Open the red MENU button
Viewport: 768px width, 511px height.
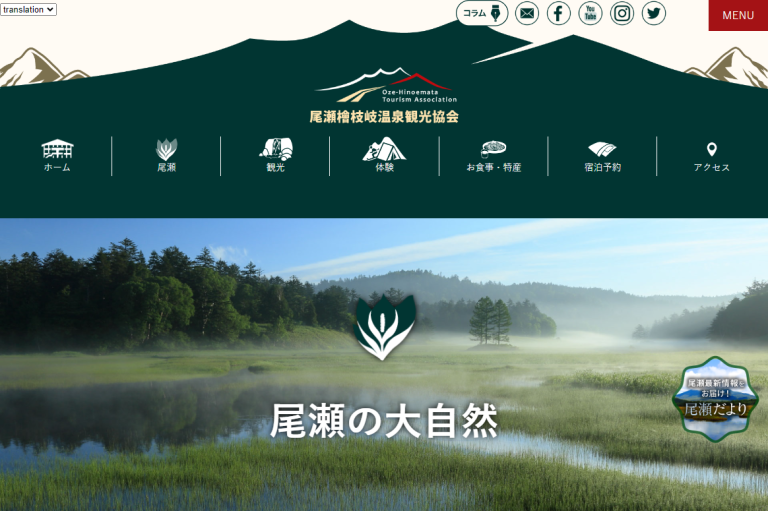pyautogui.click(x=738, y=15)
